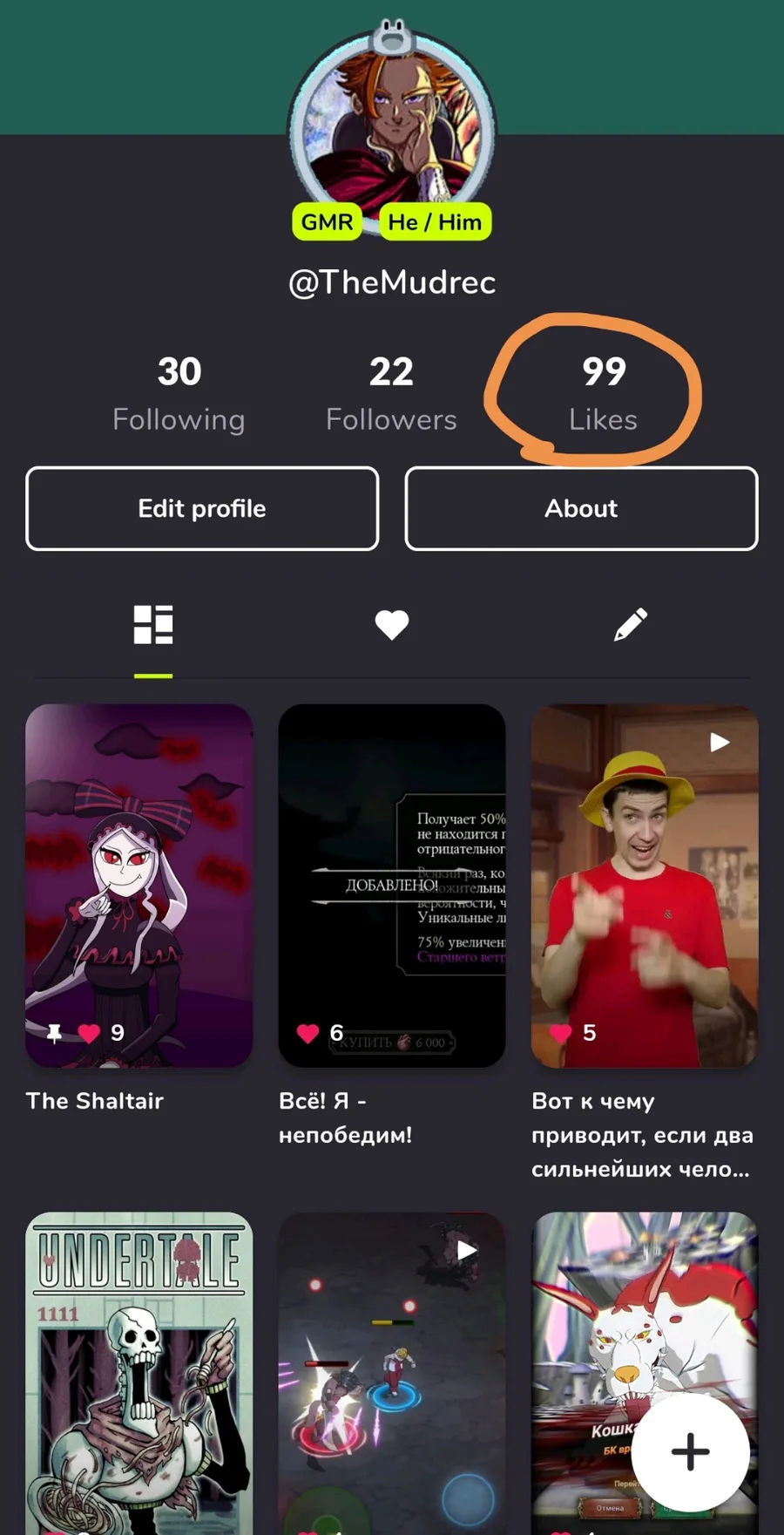The width and height of the screenshot is (784, 1535).
Task: Open The Shaltair post
Action: 139,886
